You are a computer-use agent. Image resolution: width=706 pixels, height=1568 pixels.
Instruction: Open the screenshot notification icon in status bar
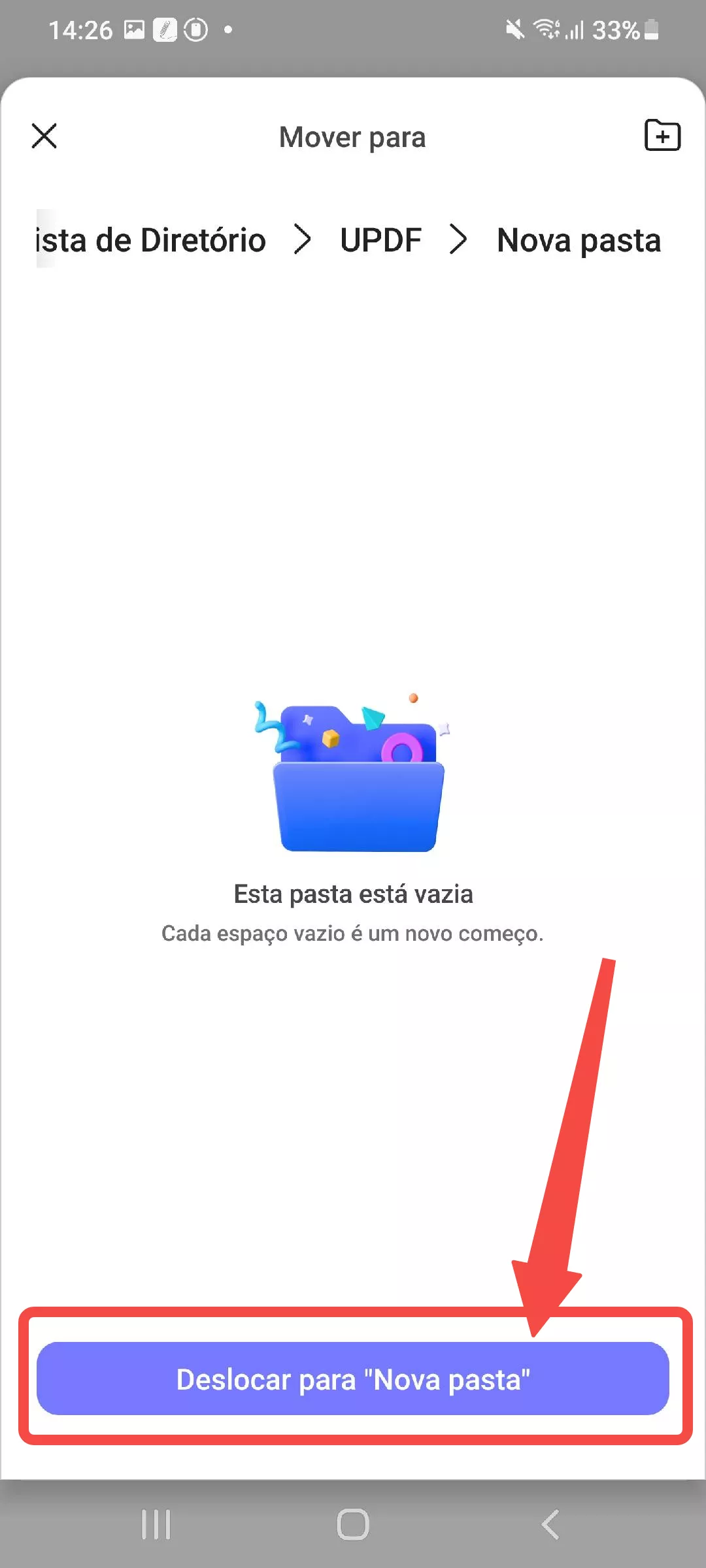point(134,29)
